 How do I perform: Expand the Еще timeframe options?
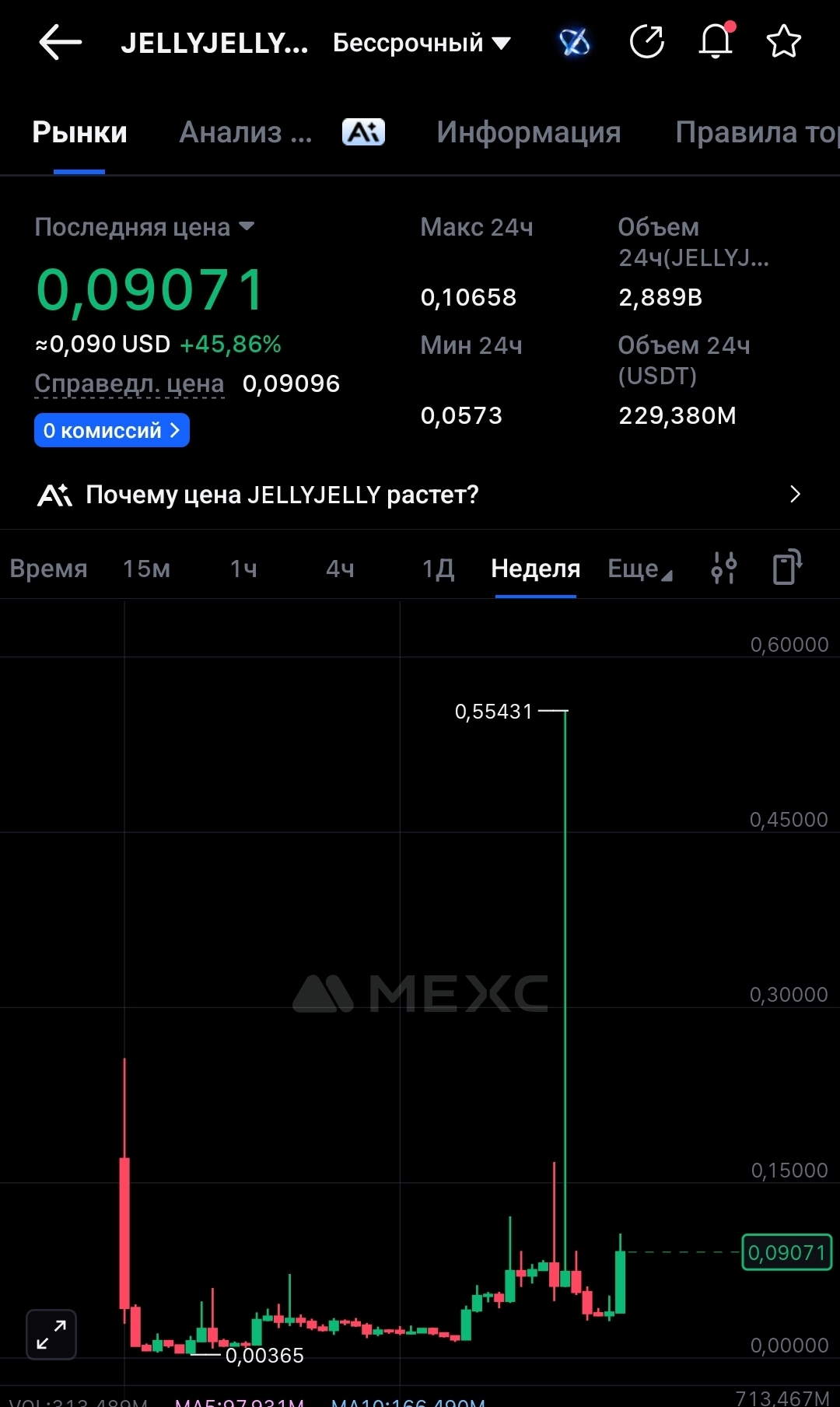click(639, 569)
